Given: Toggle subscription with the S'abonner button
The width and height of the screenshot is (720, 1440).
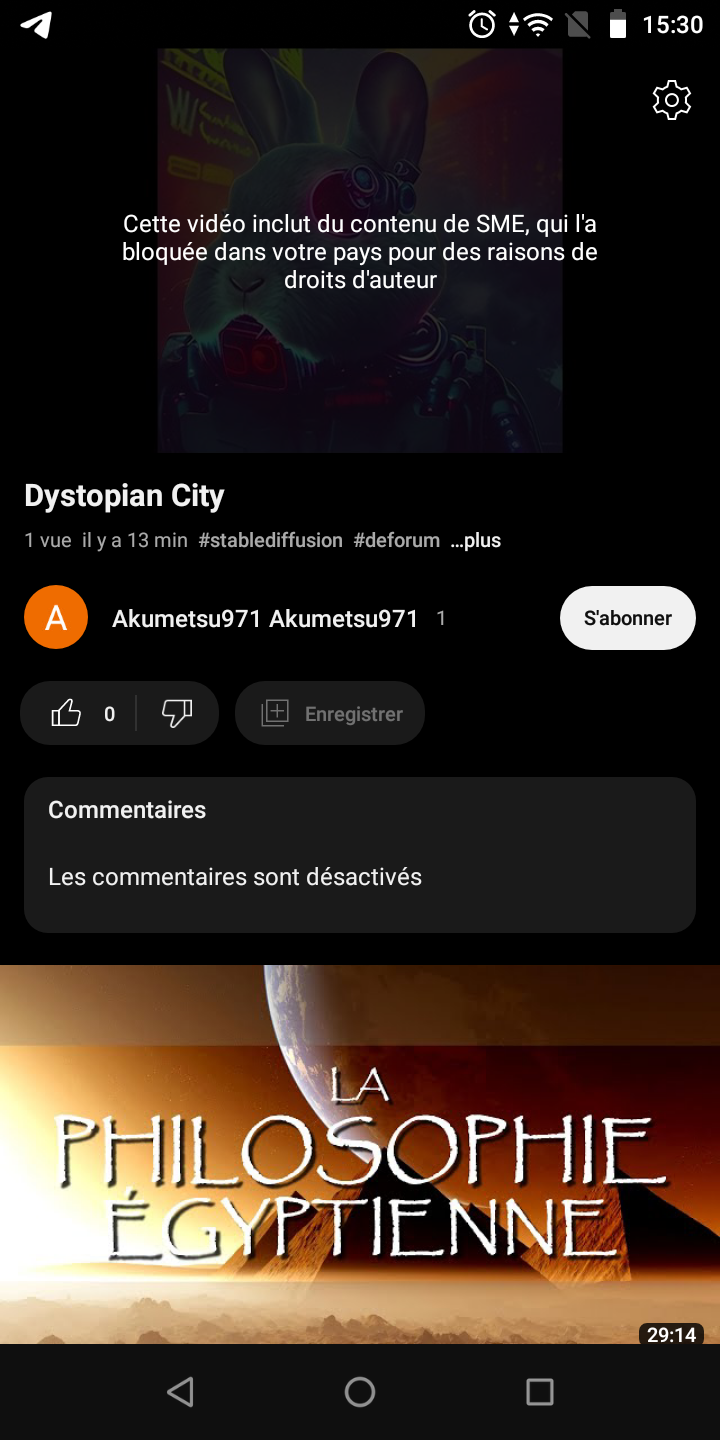Looking at the screenshot, I should pos(627,617).
